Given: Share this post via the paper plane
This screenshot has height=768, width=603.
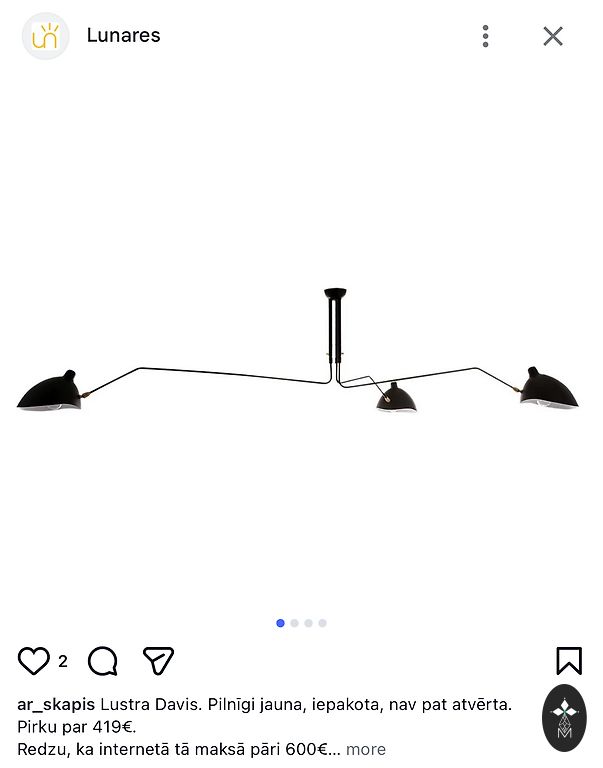Looking at the screenshot, I should point(158,661).
